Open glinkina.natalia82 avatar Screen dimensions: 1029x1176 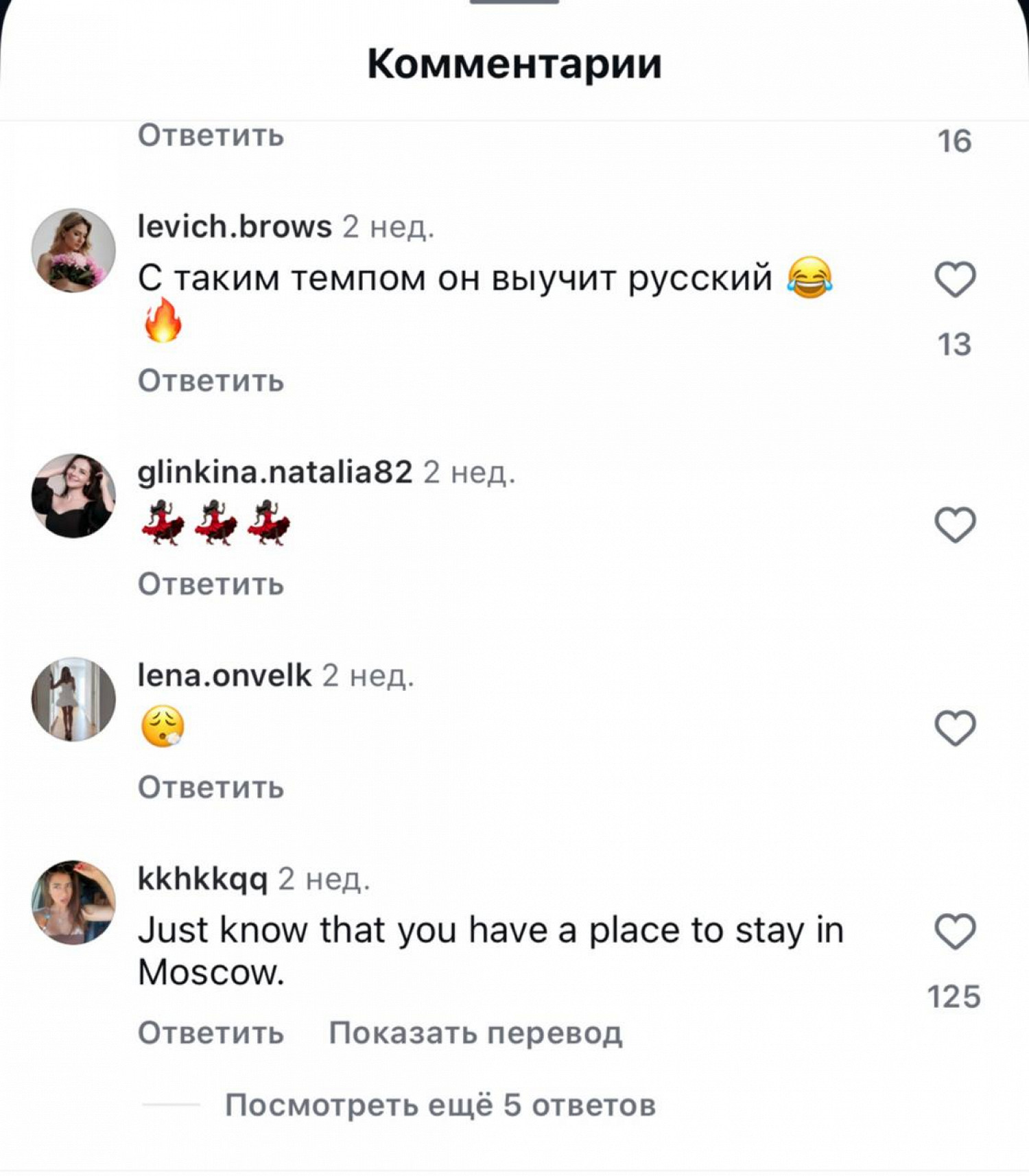(73, 495)
